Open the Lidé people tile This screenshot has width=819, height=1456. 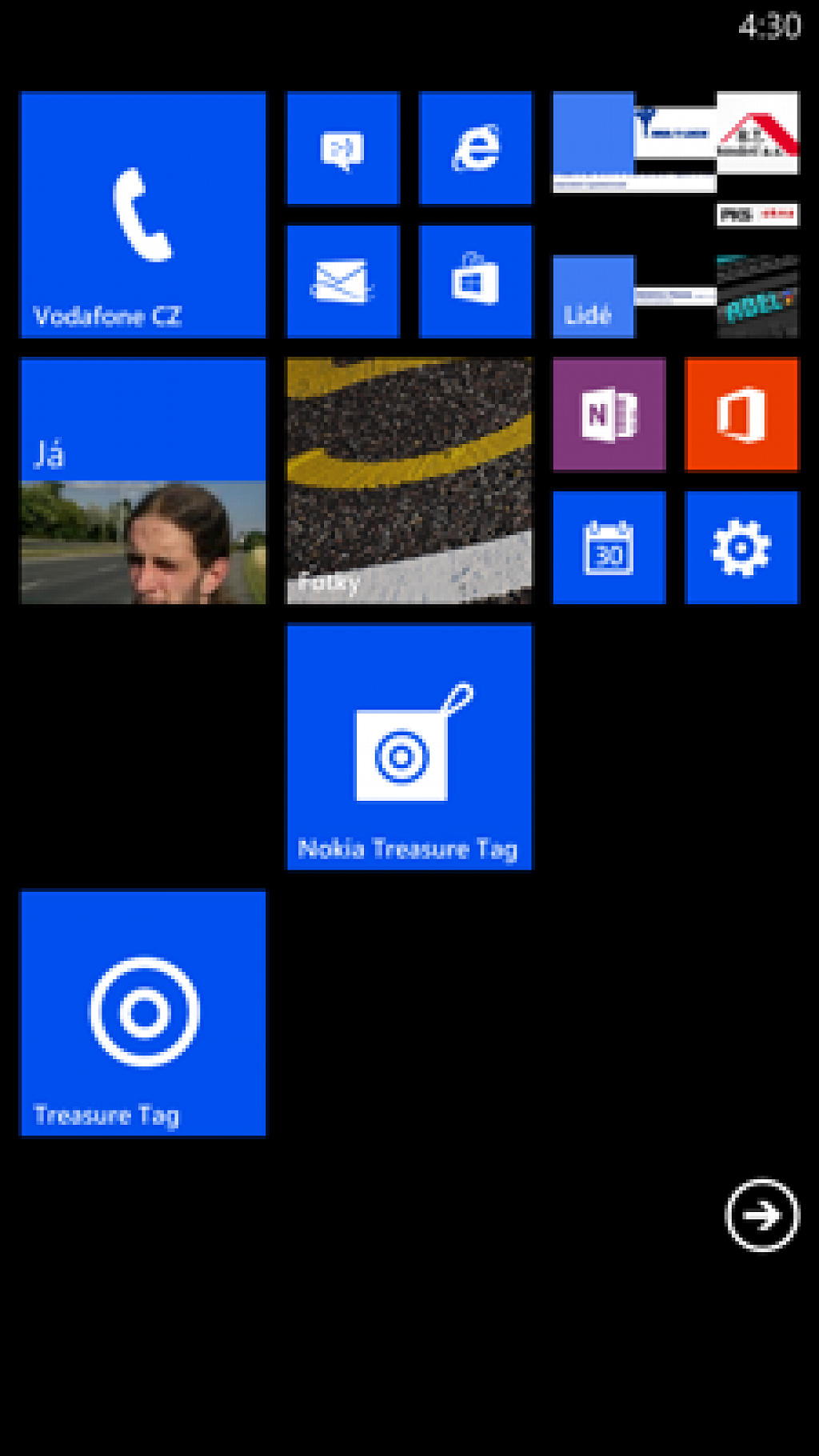[676, 214]
